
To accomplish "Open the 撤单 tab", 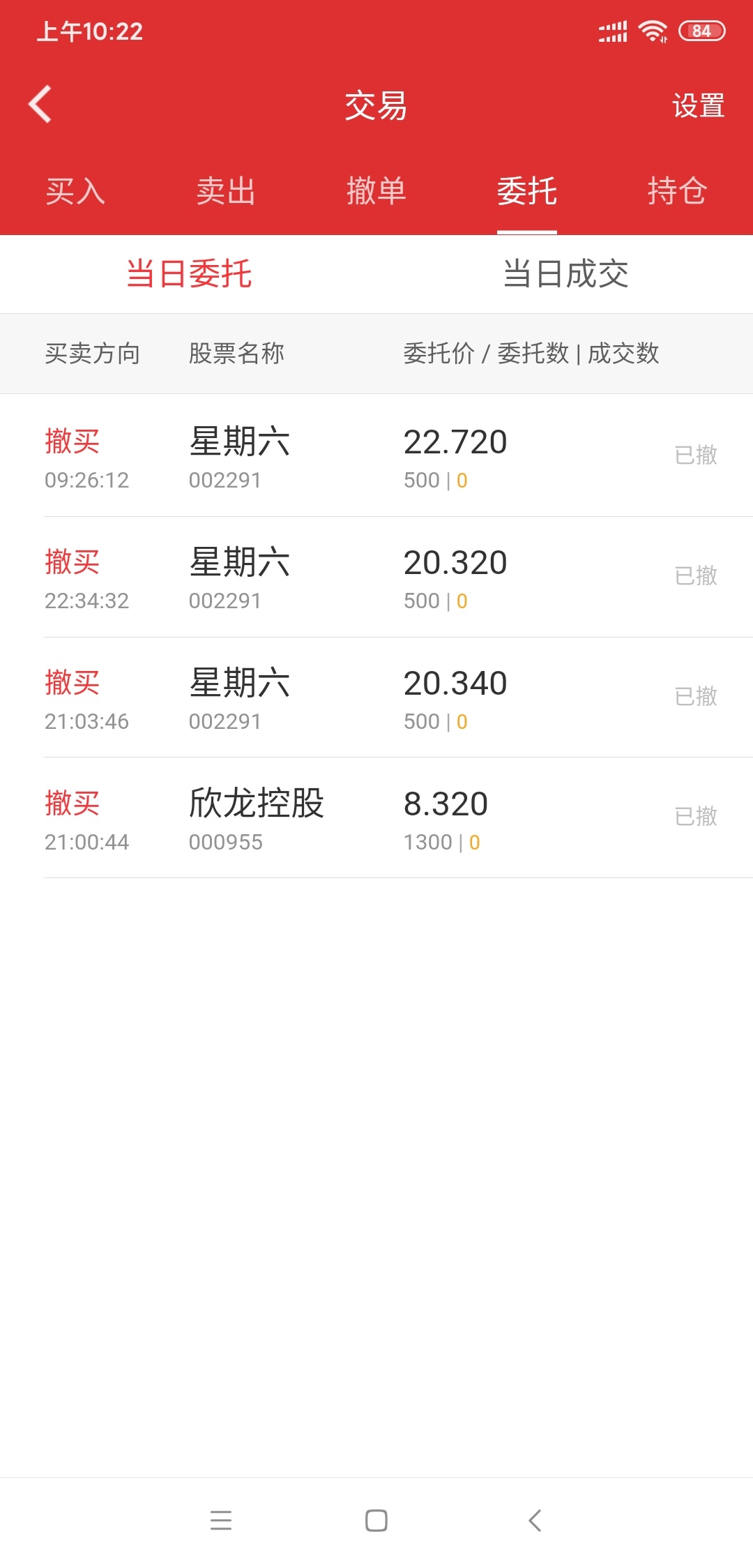I will (x=376, y=191).
